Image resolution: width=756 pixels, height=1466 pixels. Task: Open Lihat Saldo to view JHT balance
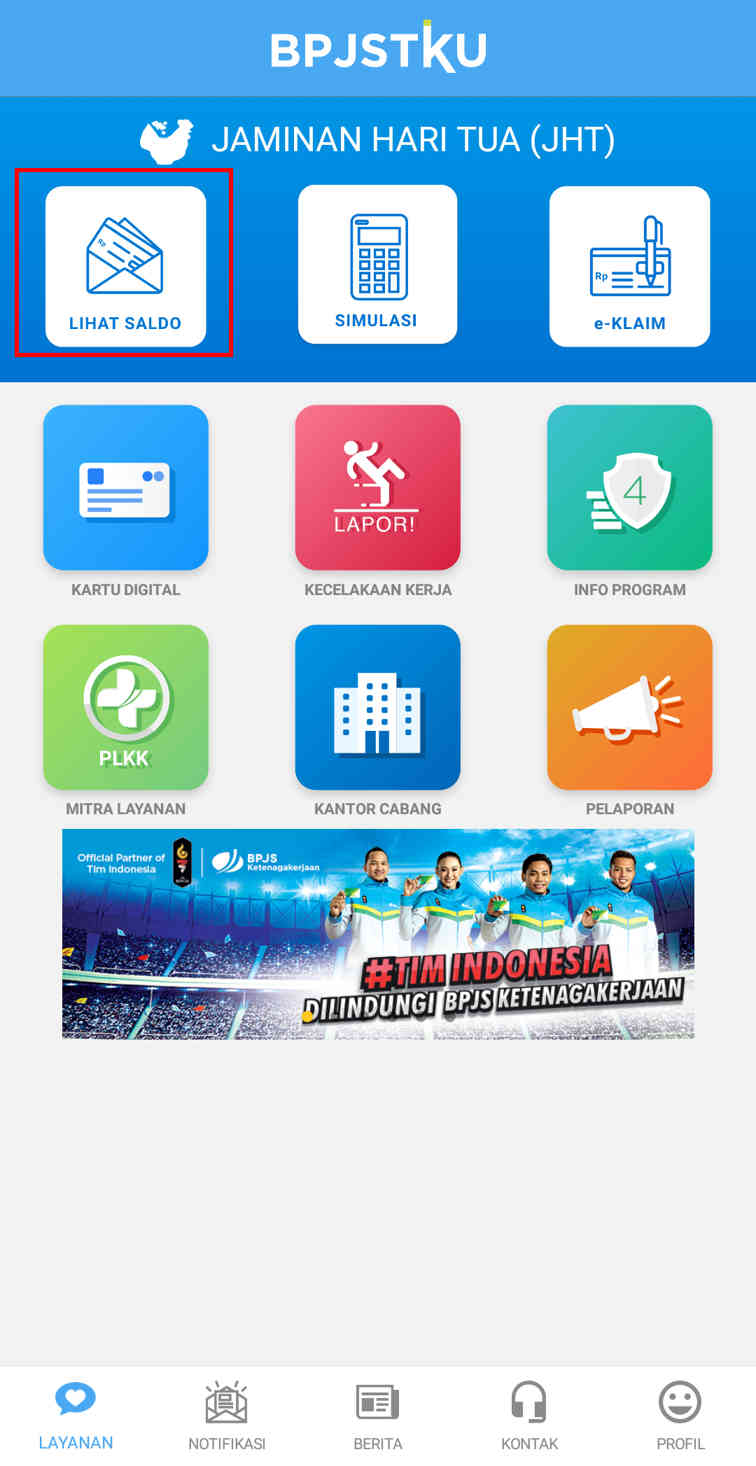click(125, 266)
